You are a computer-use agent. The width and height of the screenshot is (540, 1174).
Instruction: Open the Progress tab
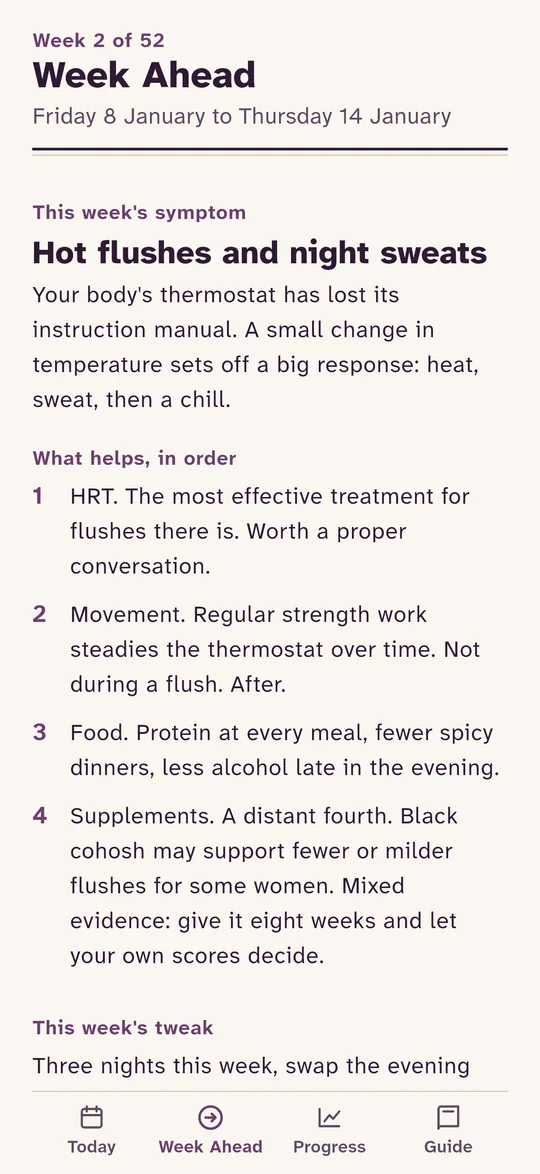330,1131
